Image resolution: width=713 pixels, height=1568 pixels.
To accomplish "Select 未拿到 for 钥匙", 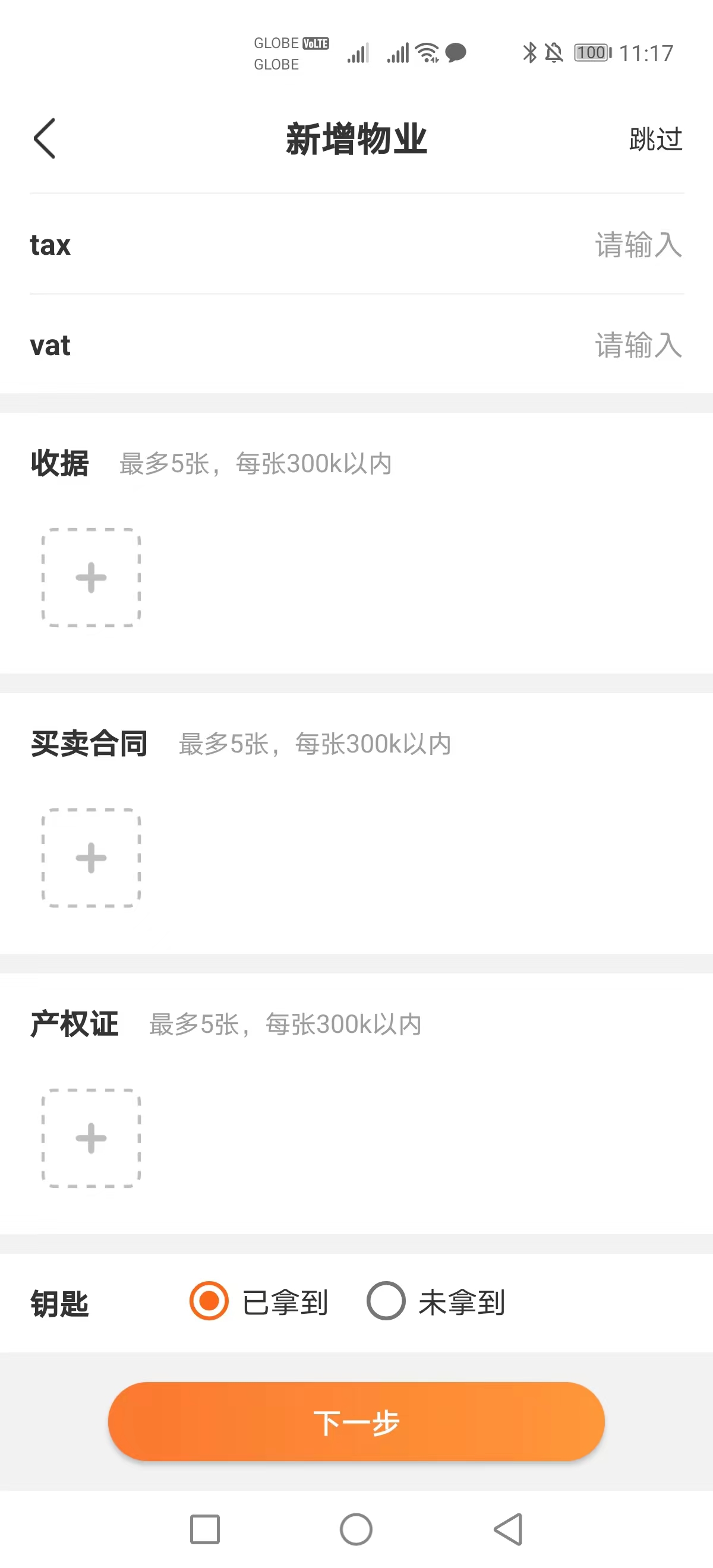I will [386, 1301].
